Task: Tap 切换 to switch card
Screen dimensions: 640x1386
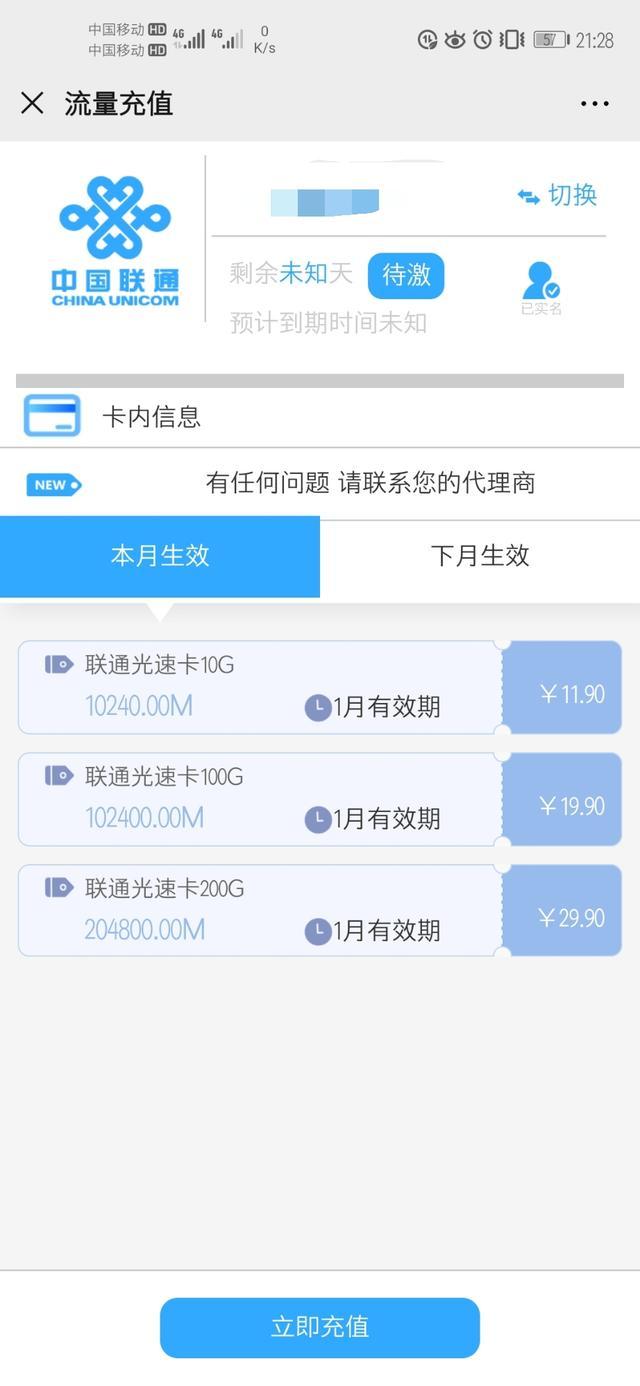Action: pyautogui.click(x=558, y=195)
